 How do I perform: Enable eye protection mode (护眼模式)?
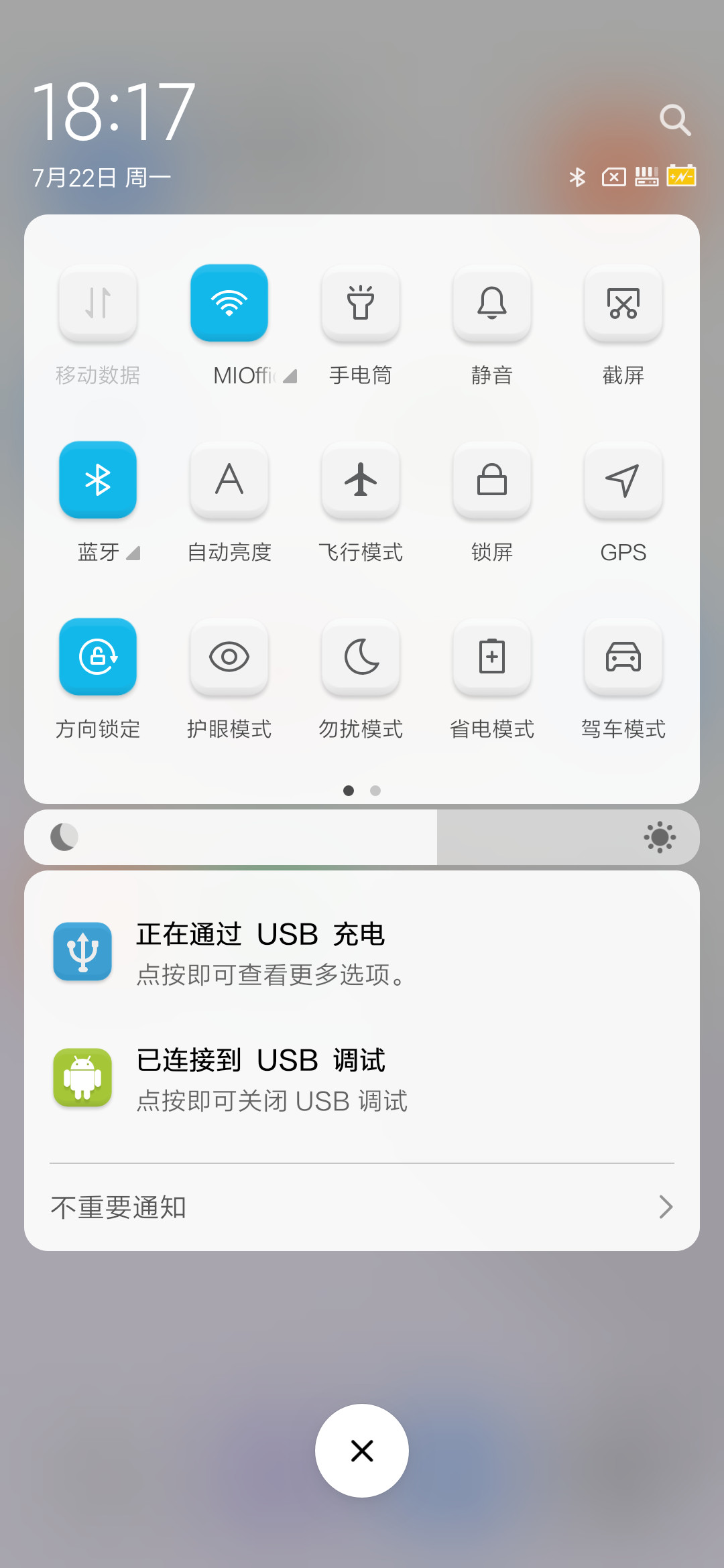[229, 657]
